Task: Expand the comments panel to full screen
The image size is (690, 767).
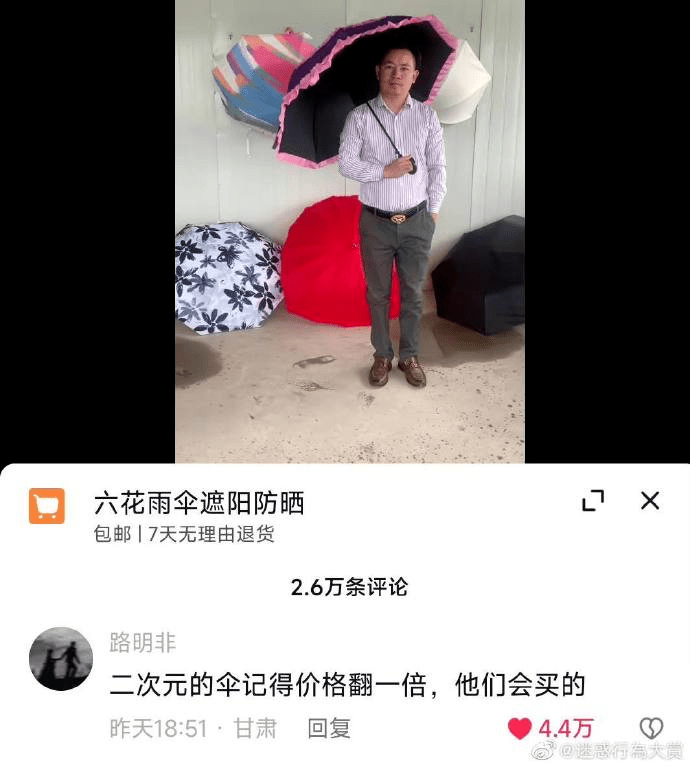Action: (593, 501)
